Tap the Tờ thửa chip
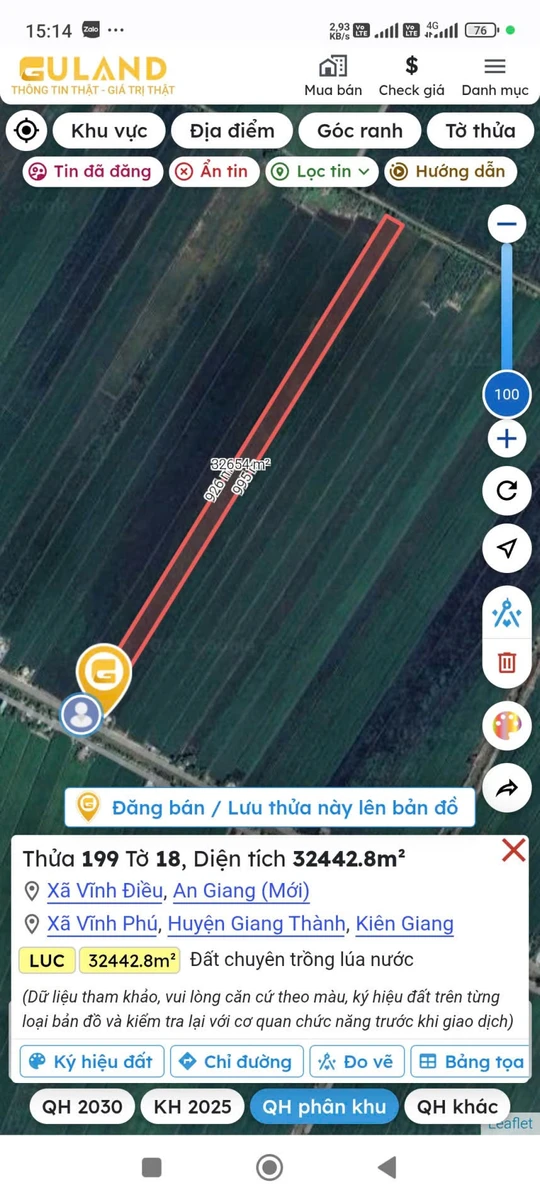Viewport: 540px width, 1200px height. [x=480, y=131]
